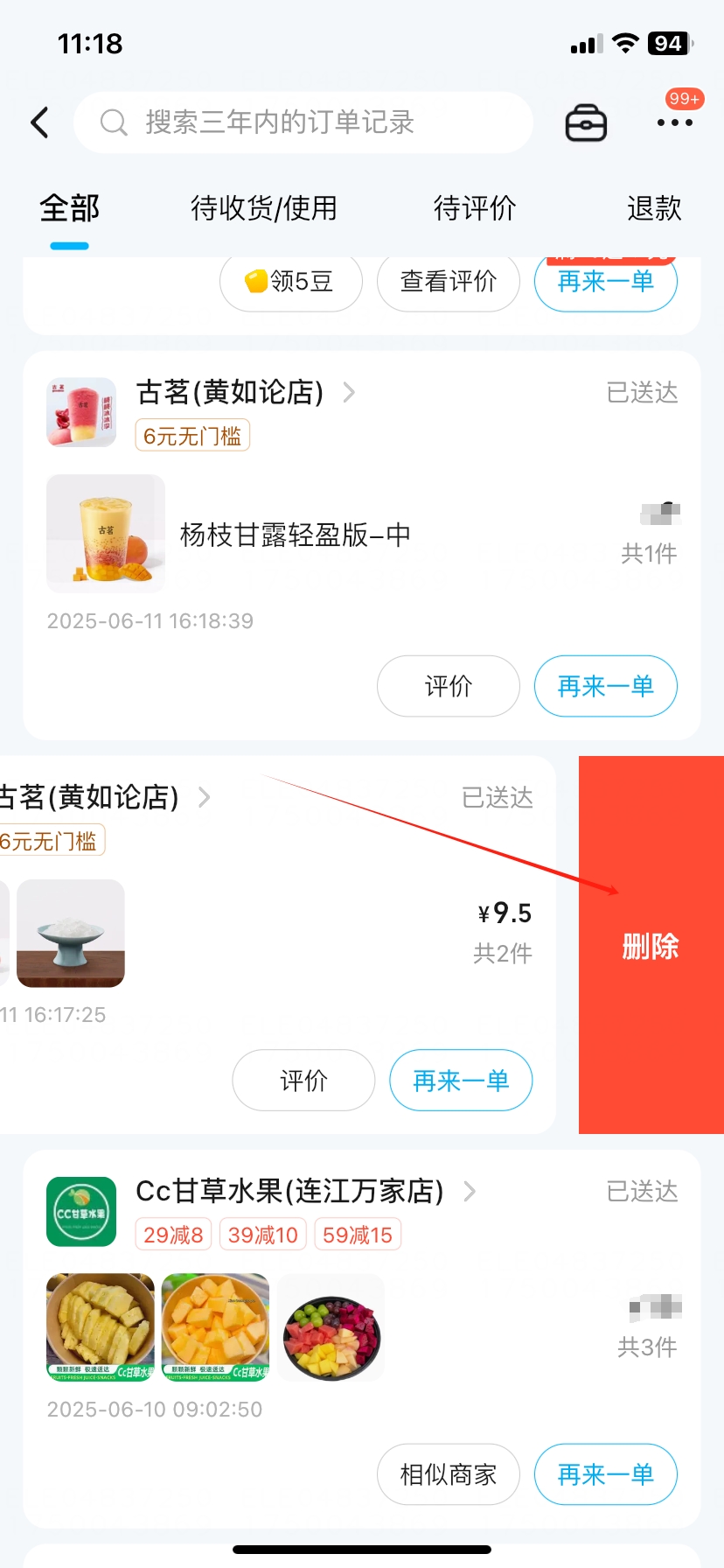Tap 查看评价 to view the review
This screenshot has width=724, height=1568.
(x=448, y=282)
